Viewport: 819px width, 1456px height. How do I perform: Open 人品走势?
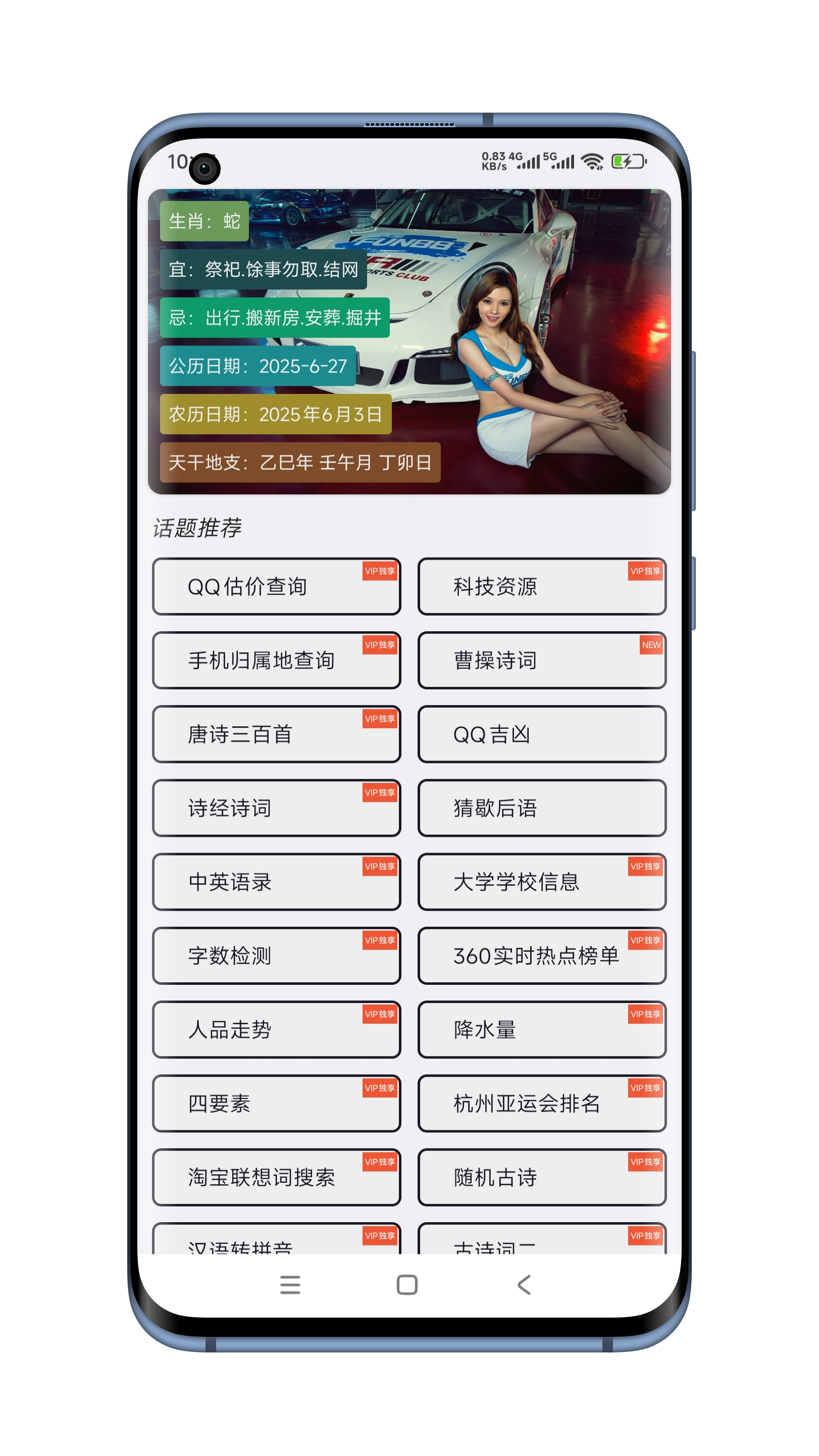(276, 1029)
